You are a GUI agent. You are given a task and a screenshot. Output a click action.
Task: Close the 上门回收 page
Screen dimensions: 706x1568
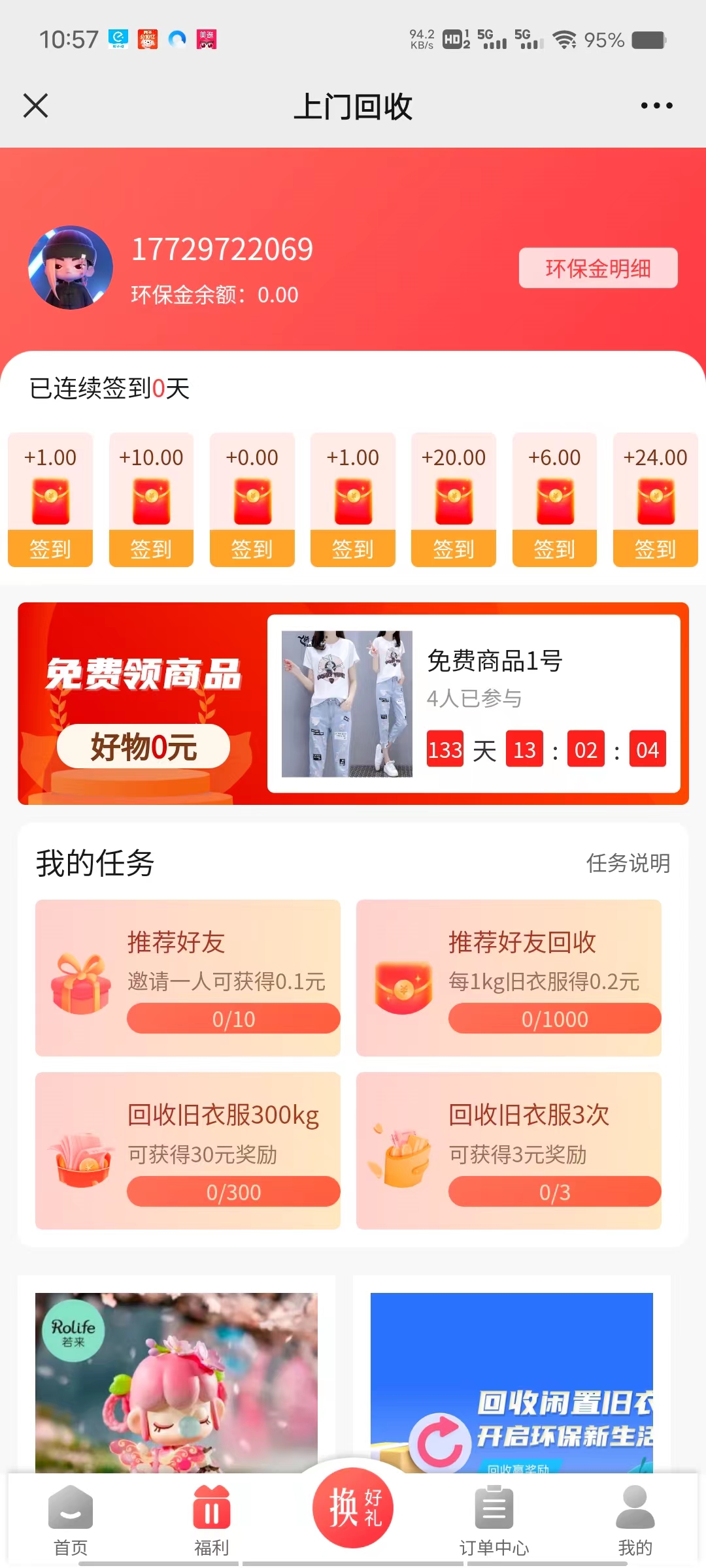tap(36, 105)
